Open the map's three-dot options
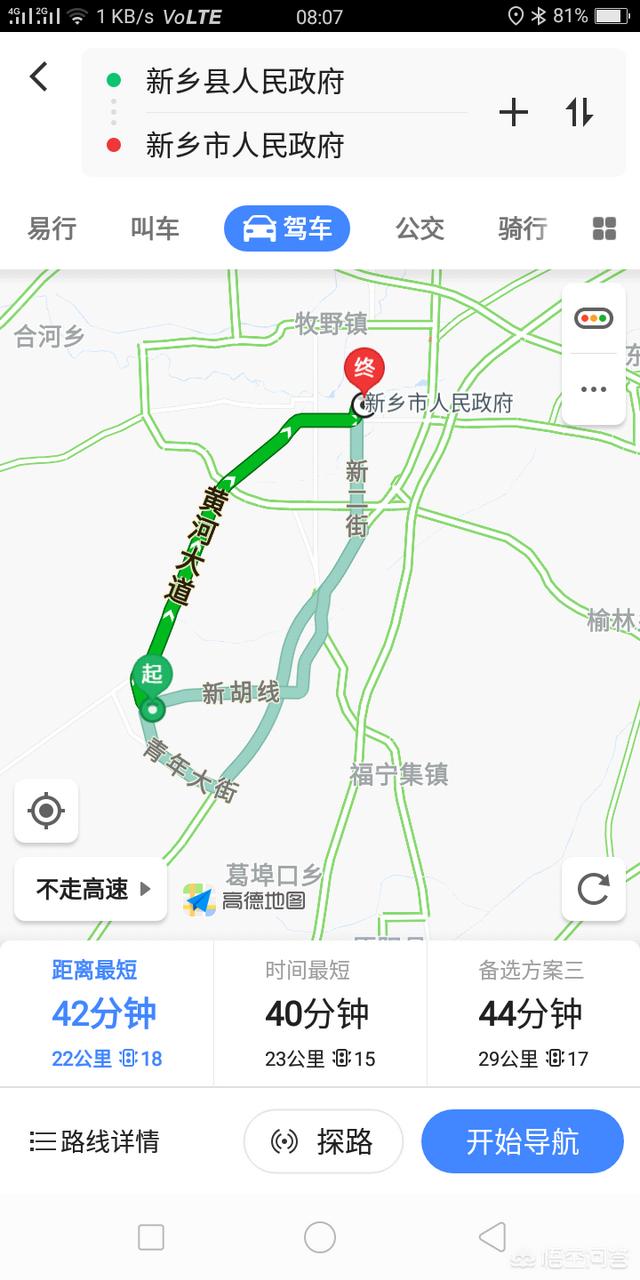This screenshot has width=640, height=1280. click(x=593, y=389)
